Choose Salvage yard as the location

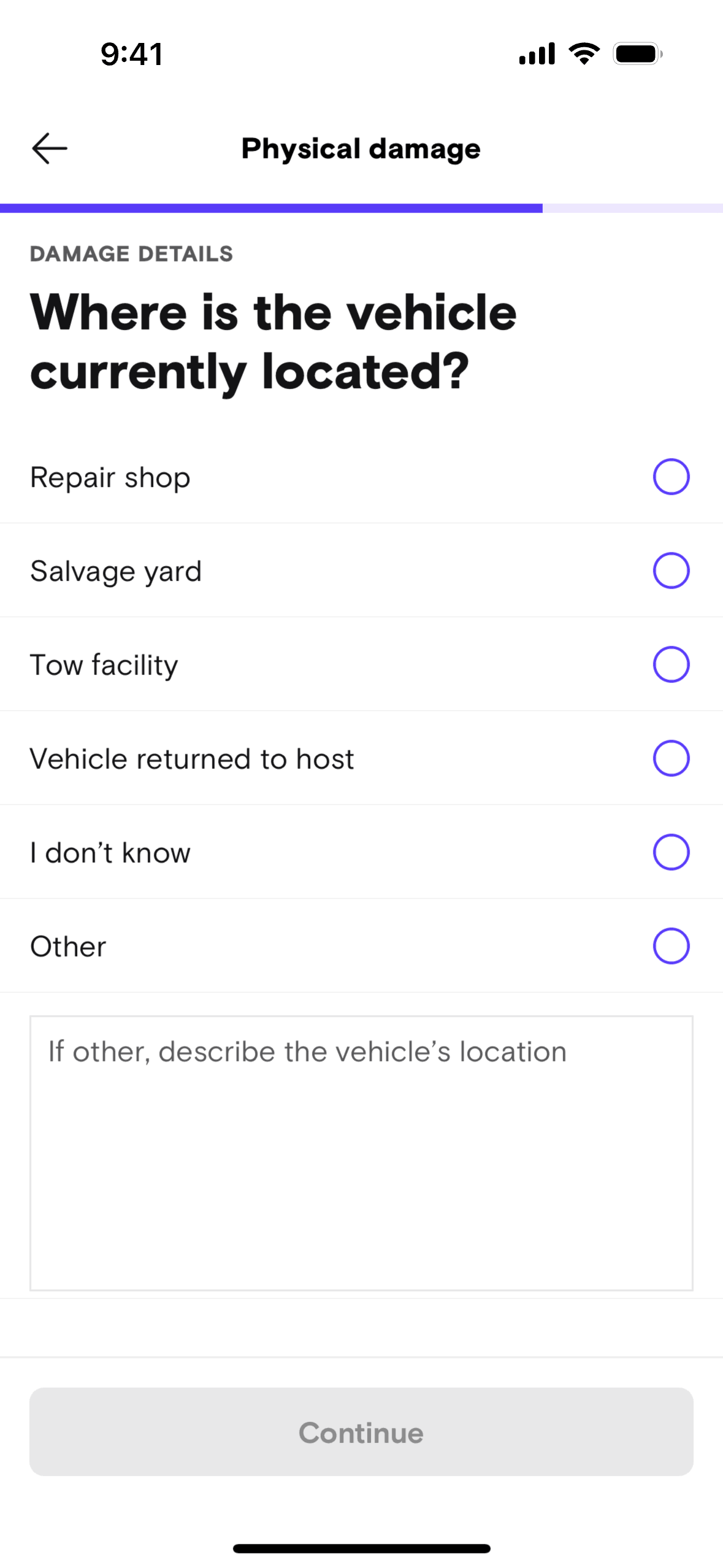671,571
